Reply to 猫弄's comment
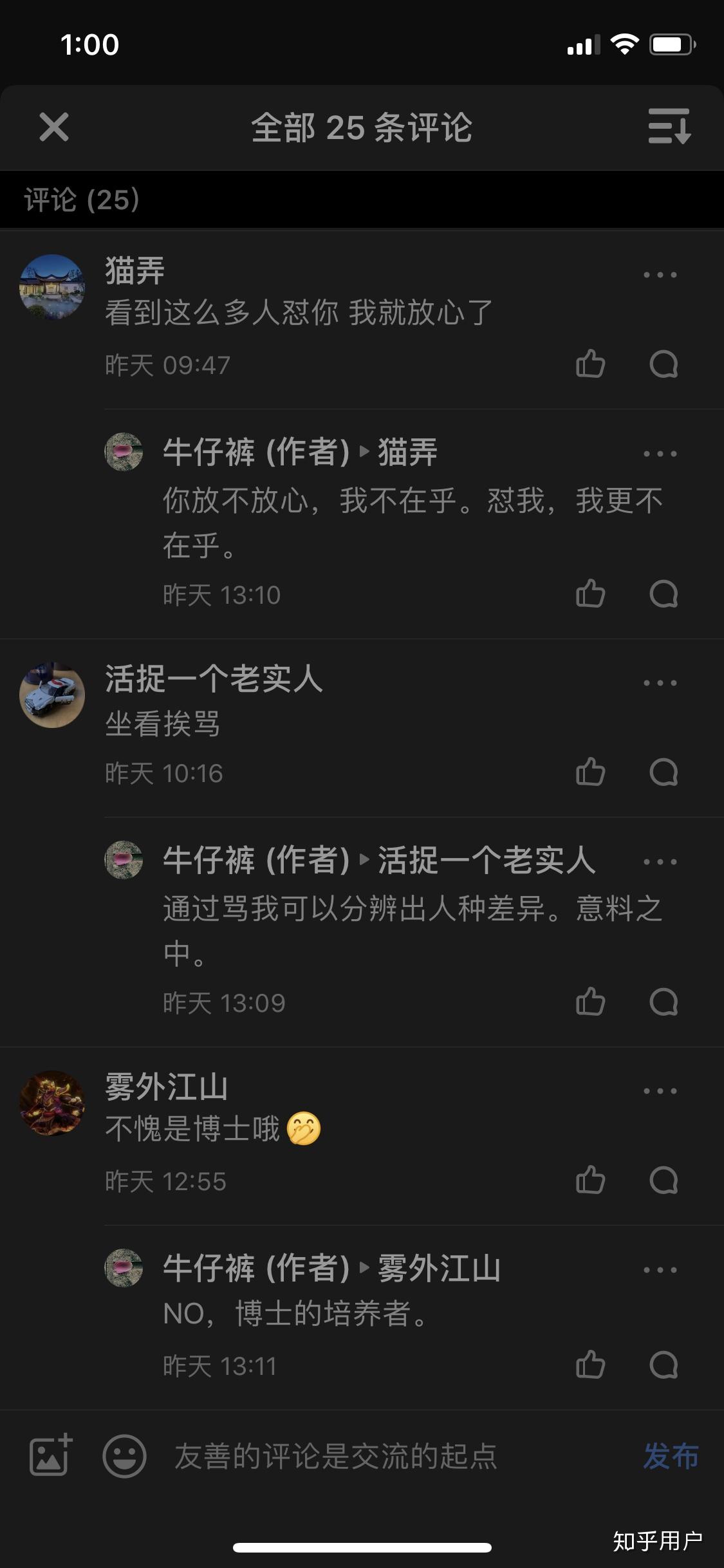This screenshot has width=724, height=1568. [664, 364]
